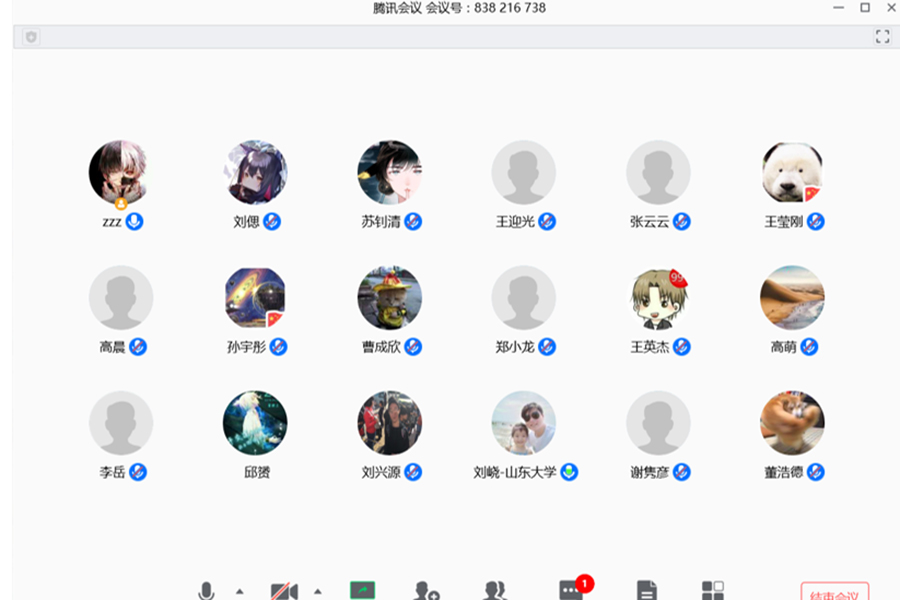
Task: Close the meeting window
Action: (891, 8)
